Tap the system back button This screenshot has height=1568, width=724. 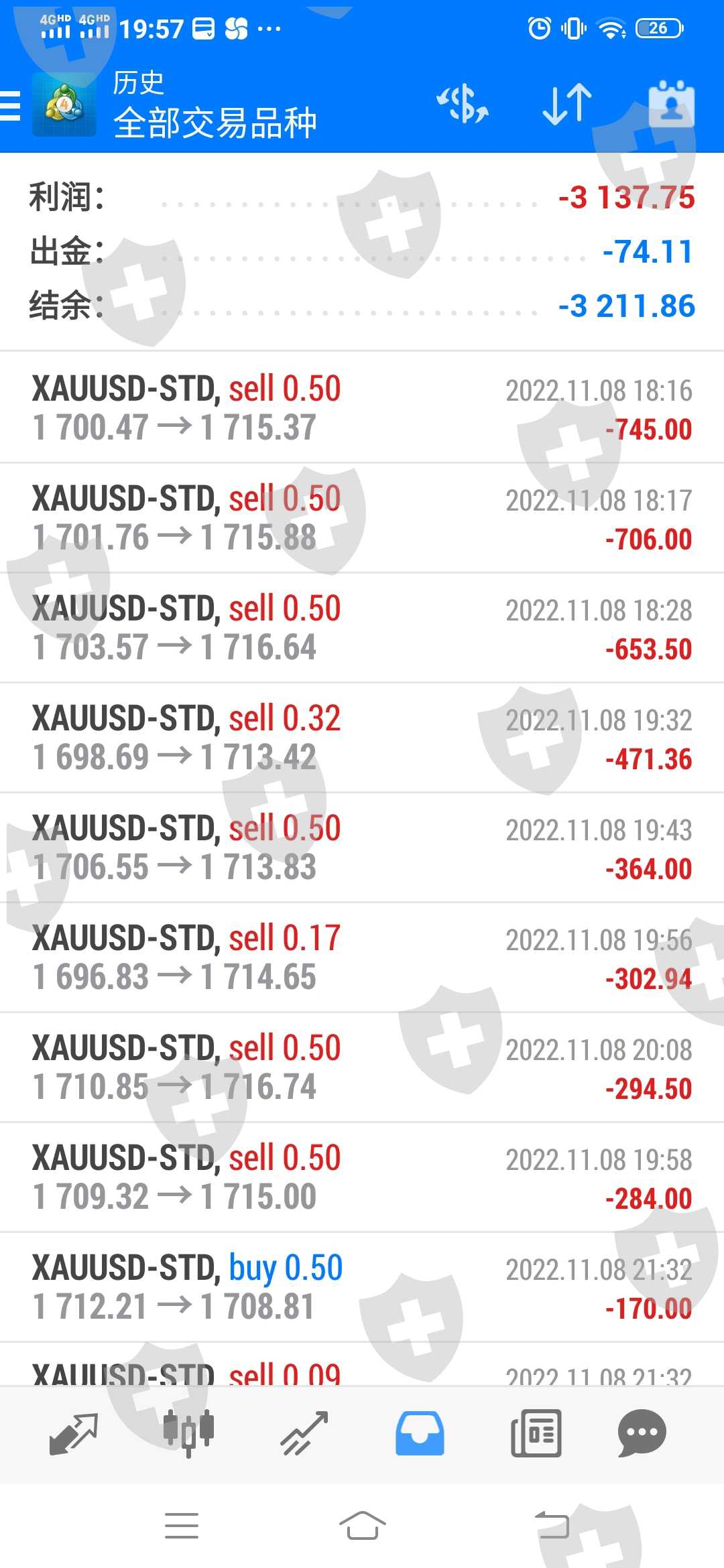pyautogui.click(x=552, y=1526)
